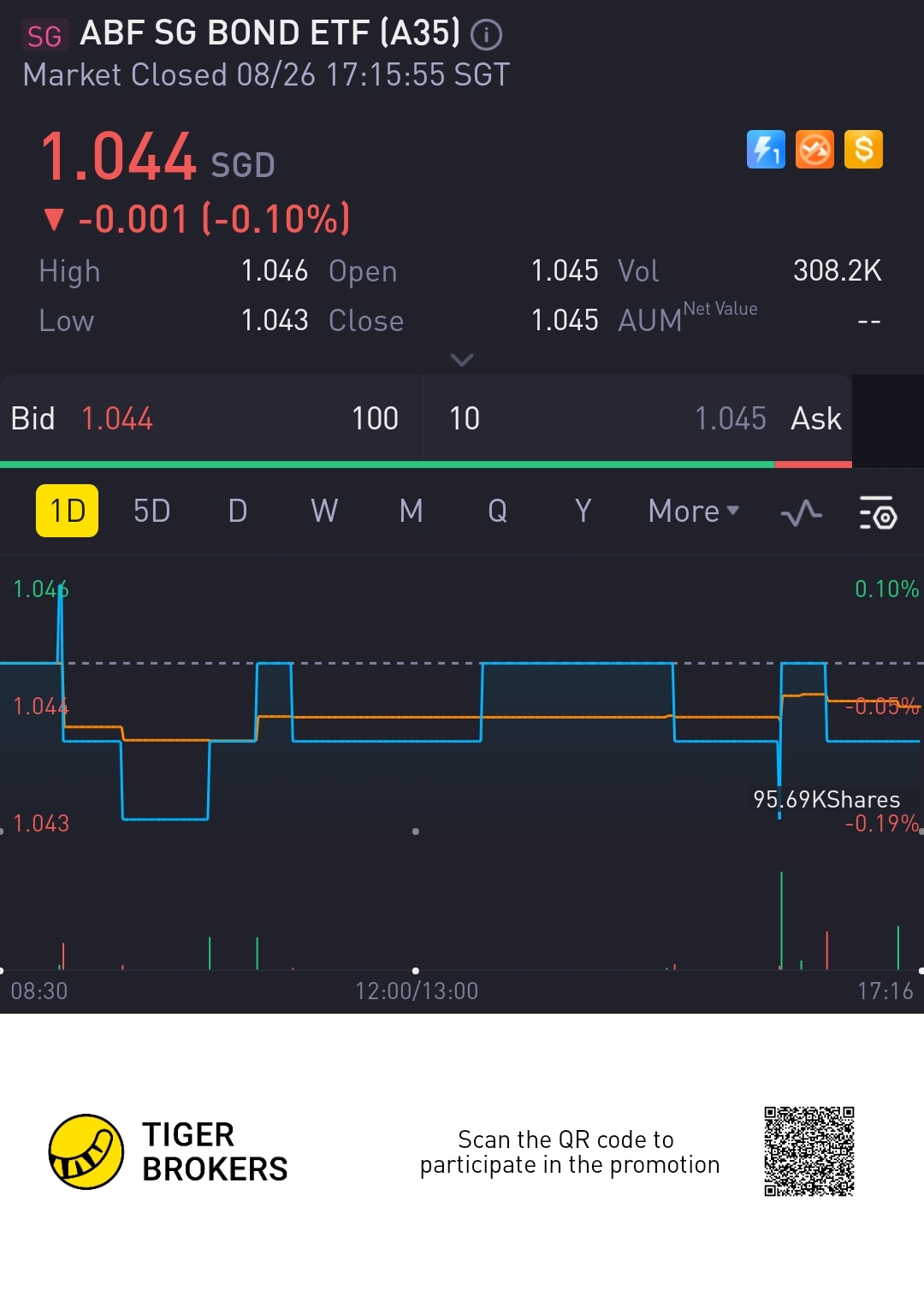Switch to the daily D chart
Viewport: 924px width, 1290px height.
coord(238,512)
